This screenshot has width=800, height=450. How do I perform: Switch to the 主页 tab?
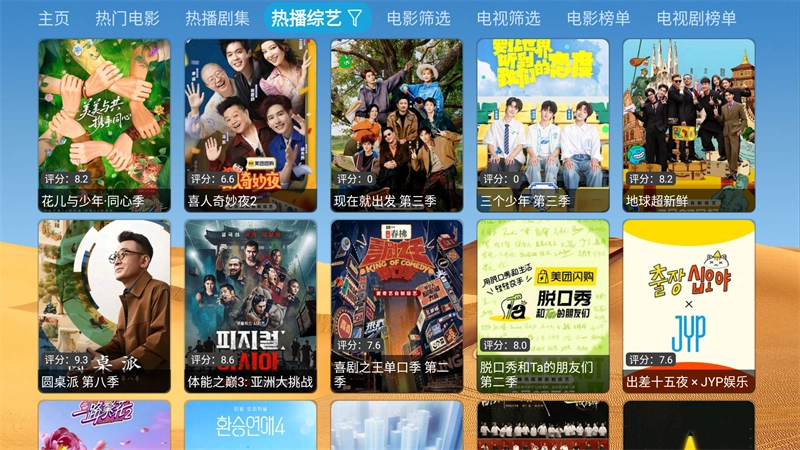coord(54,18)
